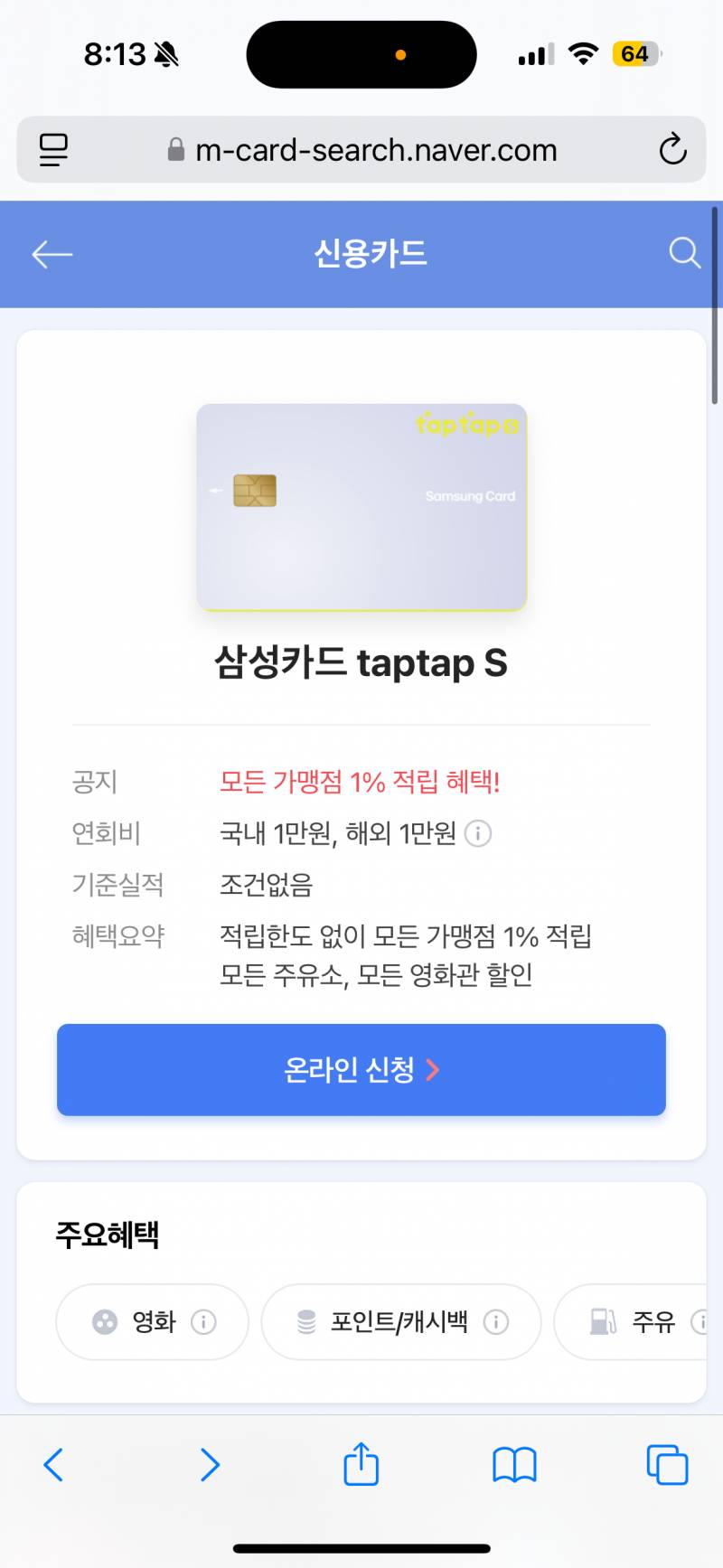Open the credit card search icon
This screenshot has height=1568, width=723.
[x=684, y=254]
